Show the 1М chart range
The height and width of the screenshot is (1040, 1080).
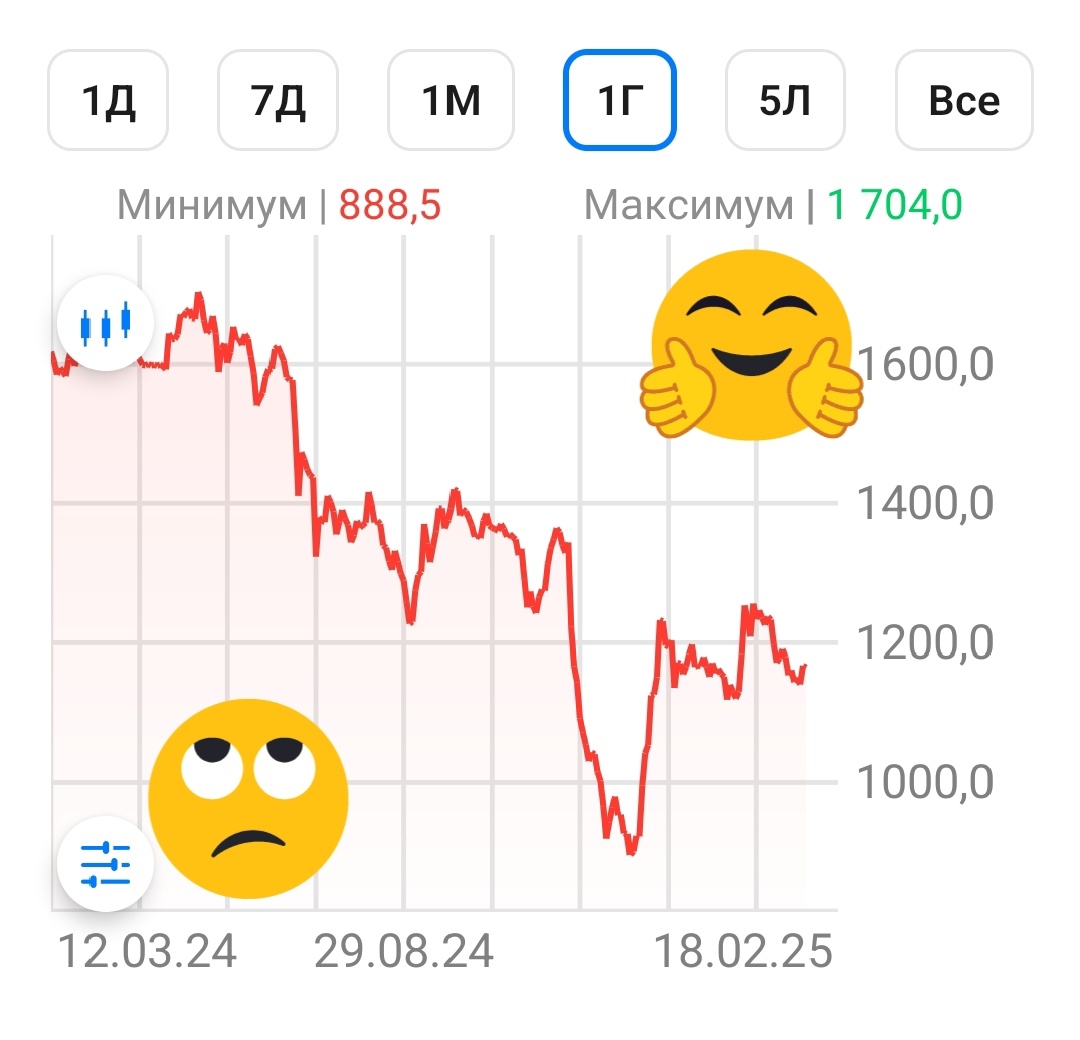[x=450, y=101]
